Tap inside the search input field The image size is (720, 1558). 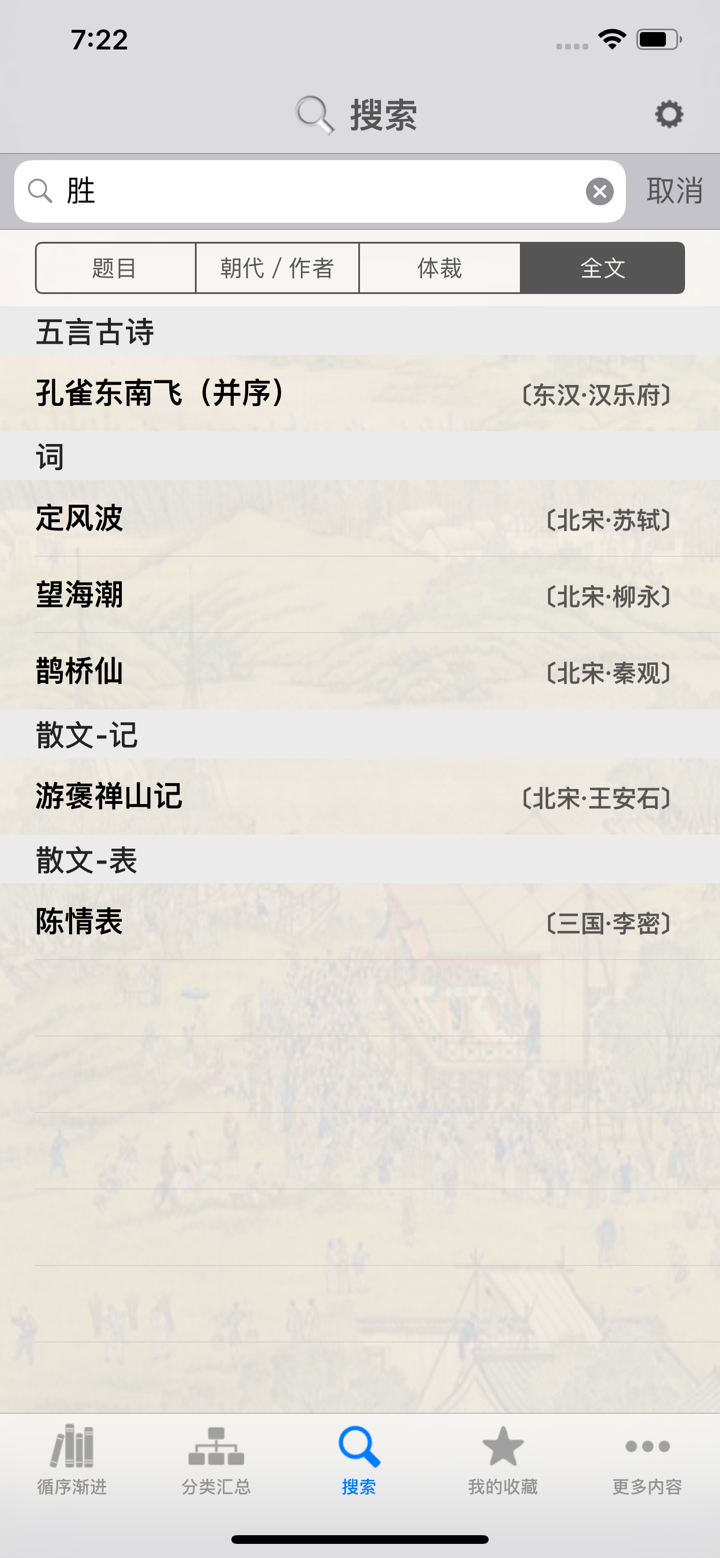click(300, 190)
